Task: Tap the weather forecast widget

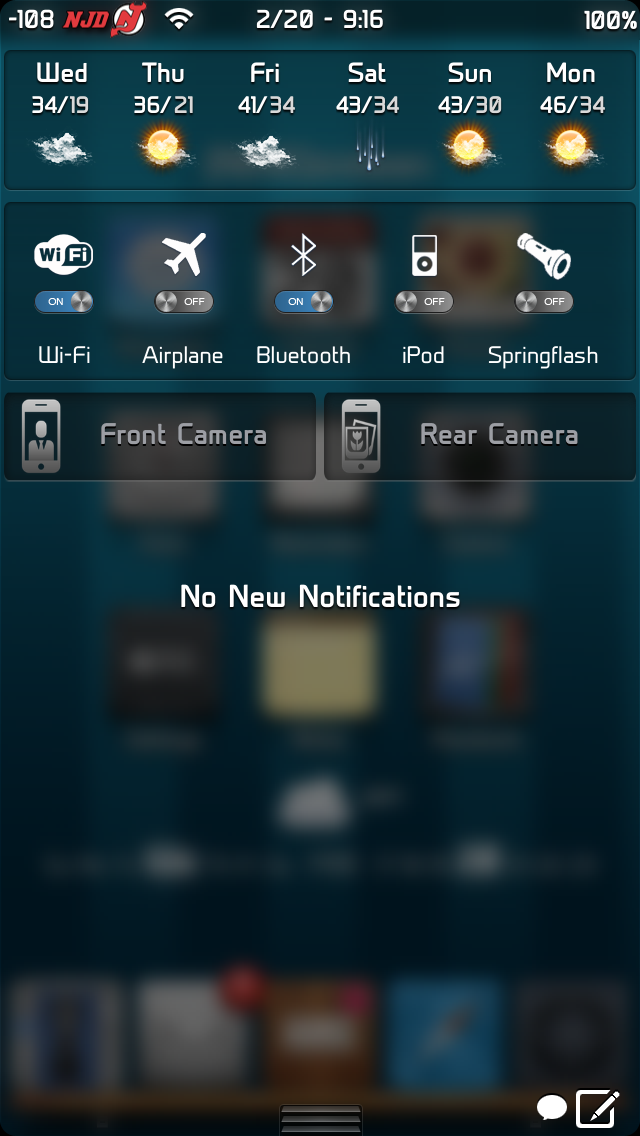Action: pyautogui.click(x=320, y=120)
